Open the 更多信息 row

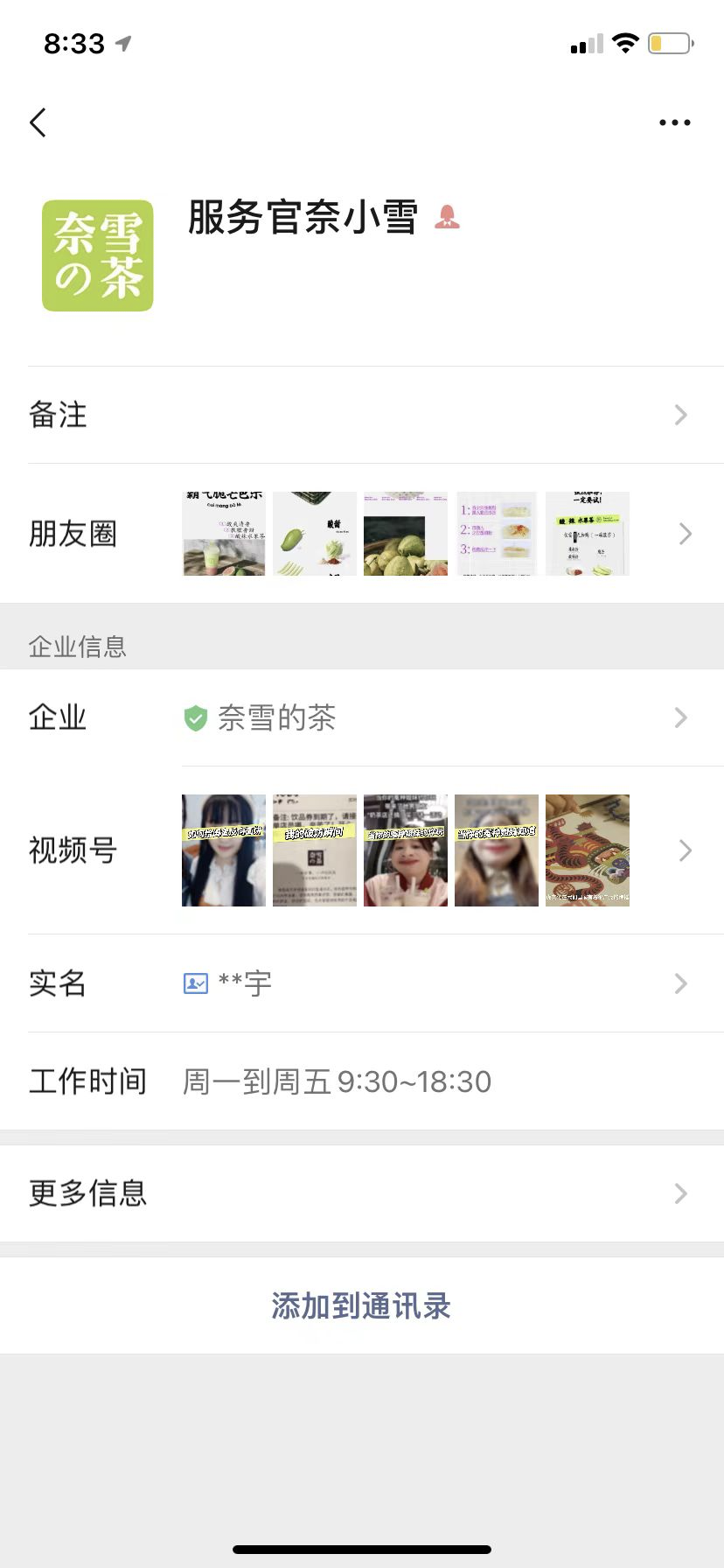click(362, 1193)
